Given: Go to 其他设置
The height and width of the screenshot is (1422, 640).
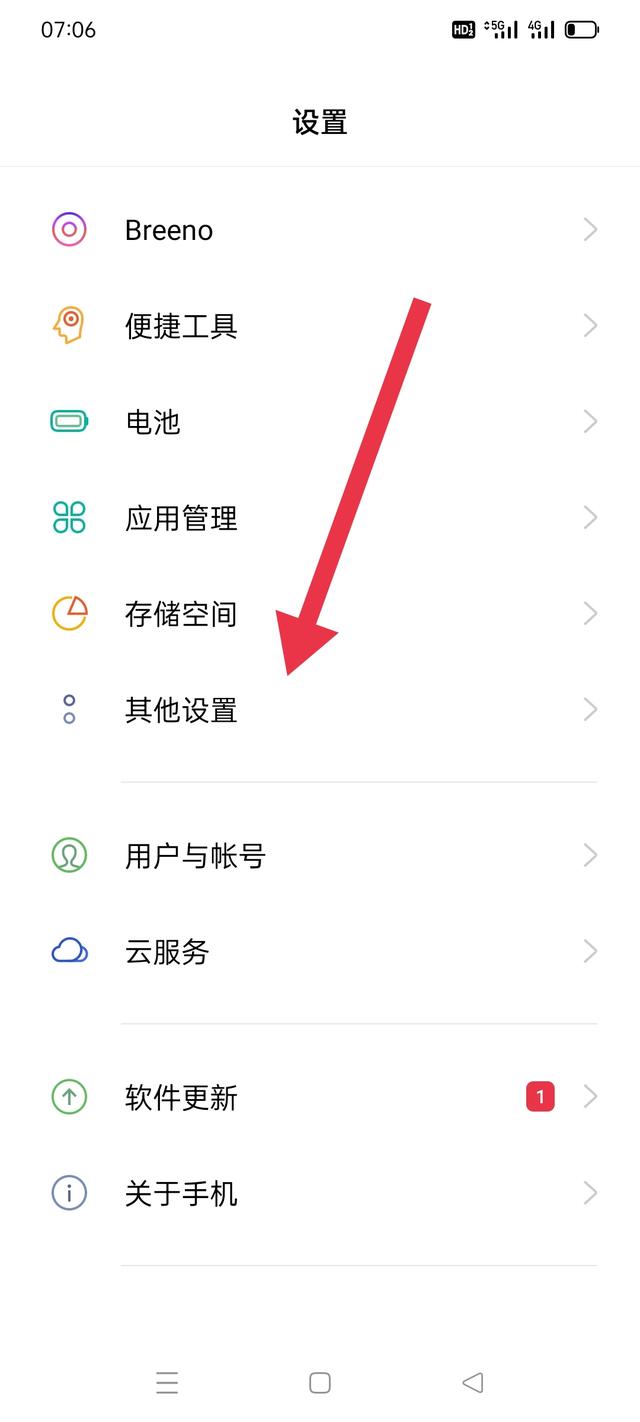Looking at the screenshot, I should (x=320, y=710).
